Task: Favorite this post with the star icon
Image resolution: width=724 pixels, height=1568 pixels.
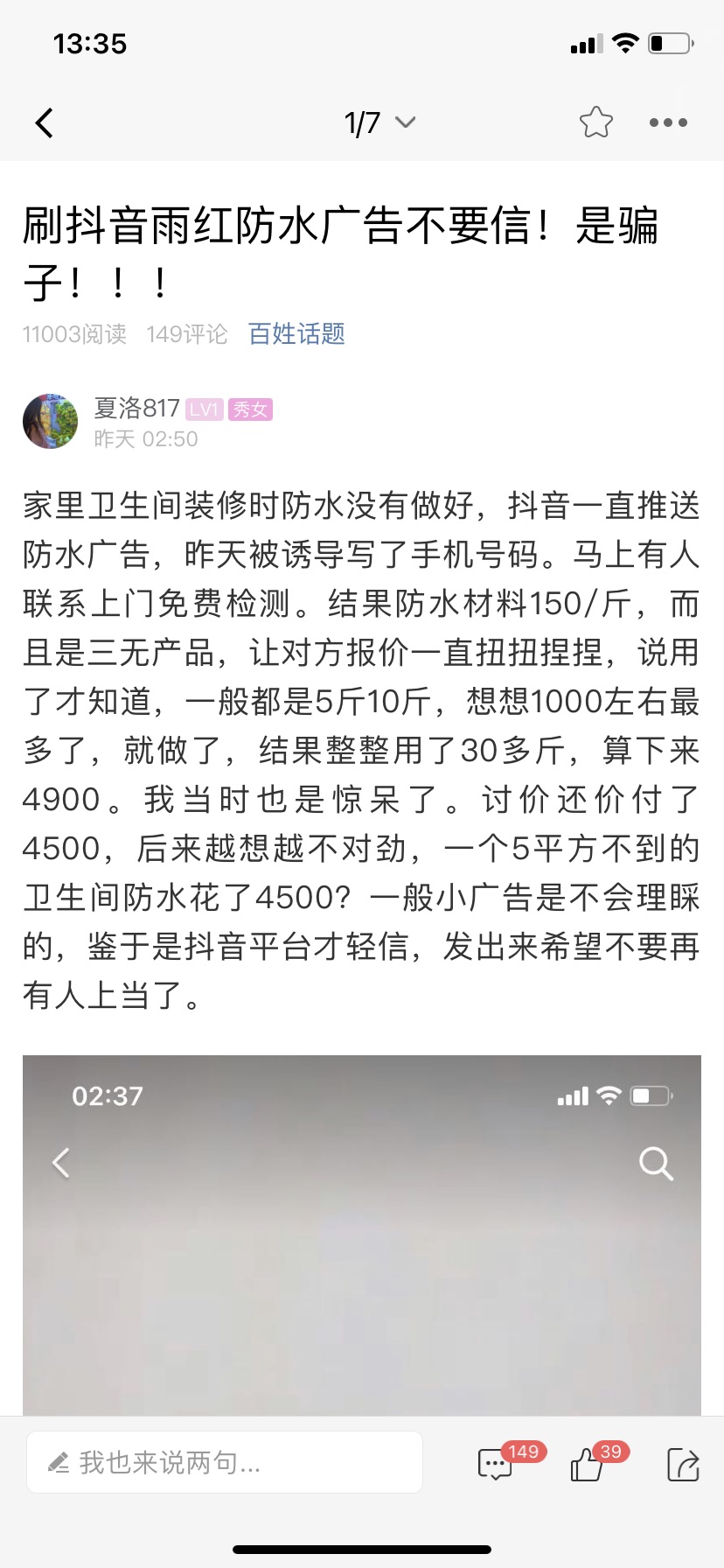Action: (x=596, y=122)
